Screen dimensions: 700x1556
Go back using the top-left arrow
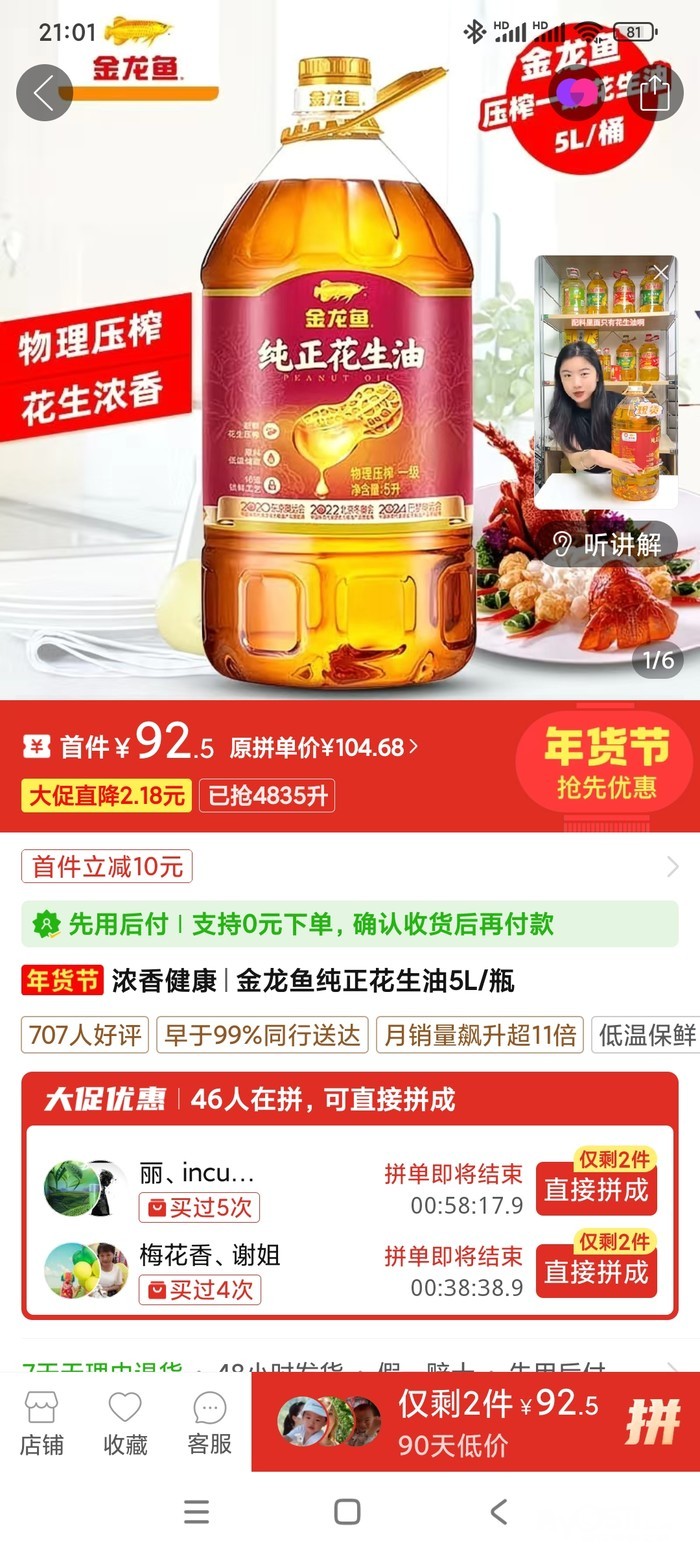(44, 93)
